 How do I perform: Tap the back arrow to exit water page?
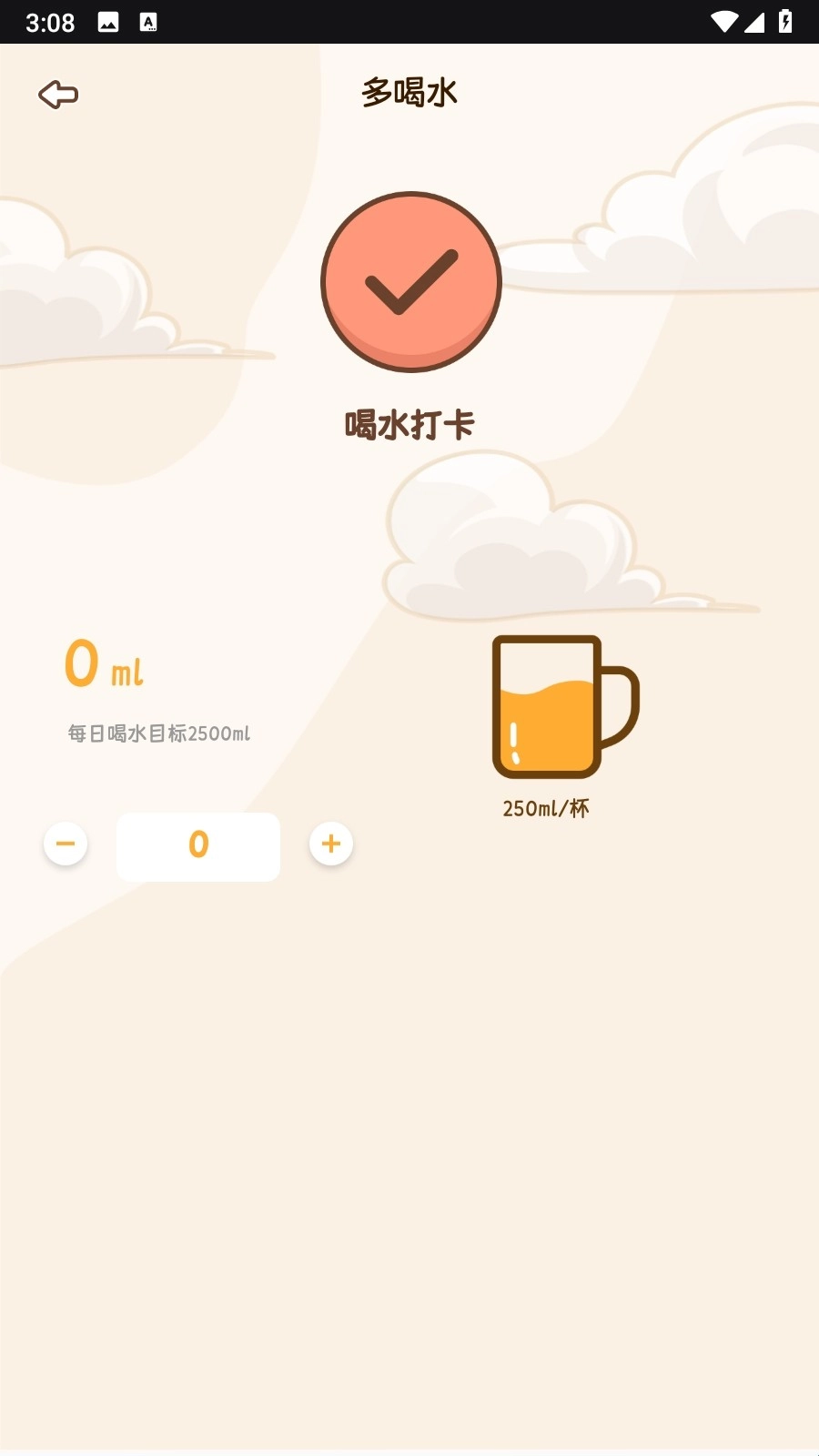58,94
